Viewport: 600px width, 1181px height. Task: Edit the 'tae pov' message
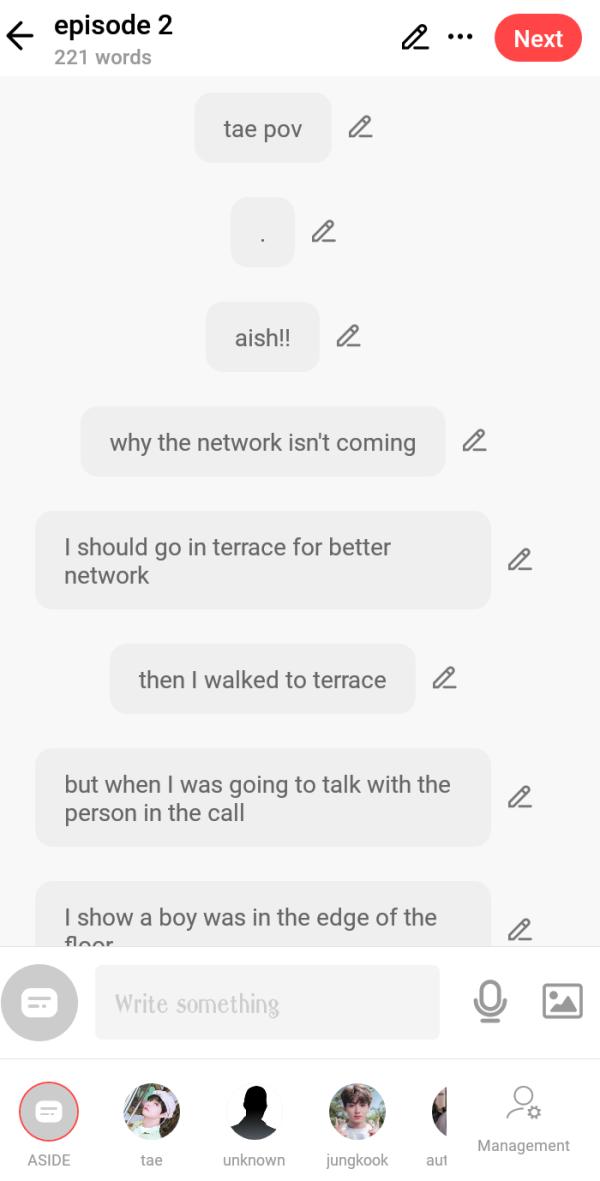point(360,127)
